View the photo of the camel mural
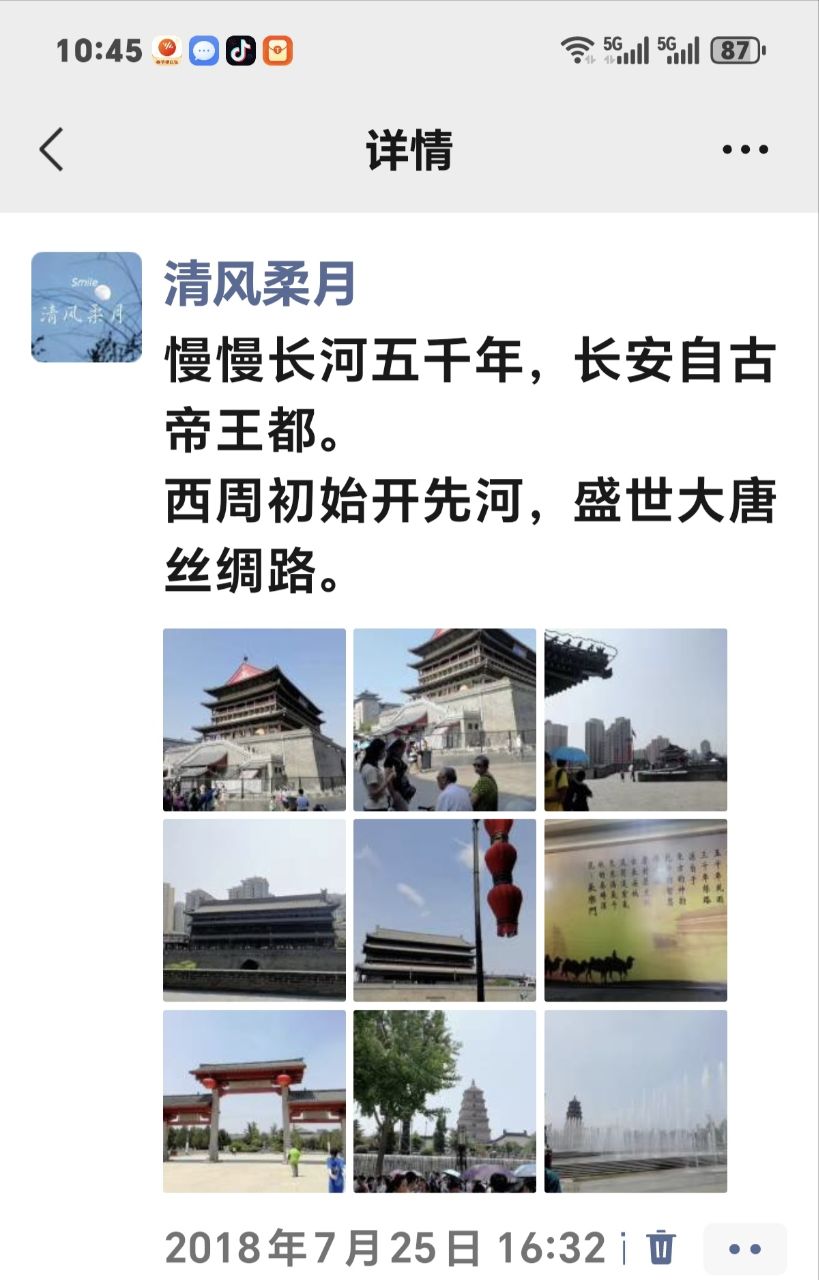This screenshot has height=1280, width=819. click(x=635, y=910)
